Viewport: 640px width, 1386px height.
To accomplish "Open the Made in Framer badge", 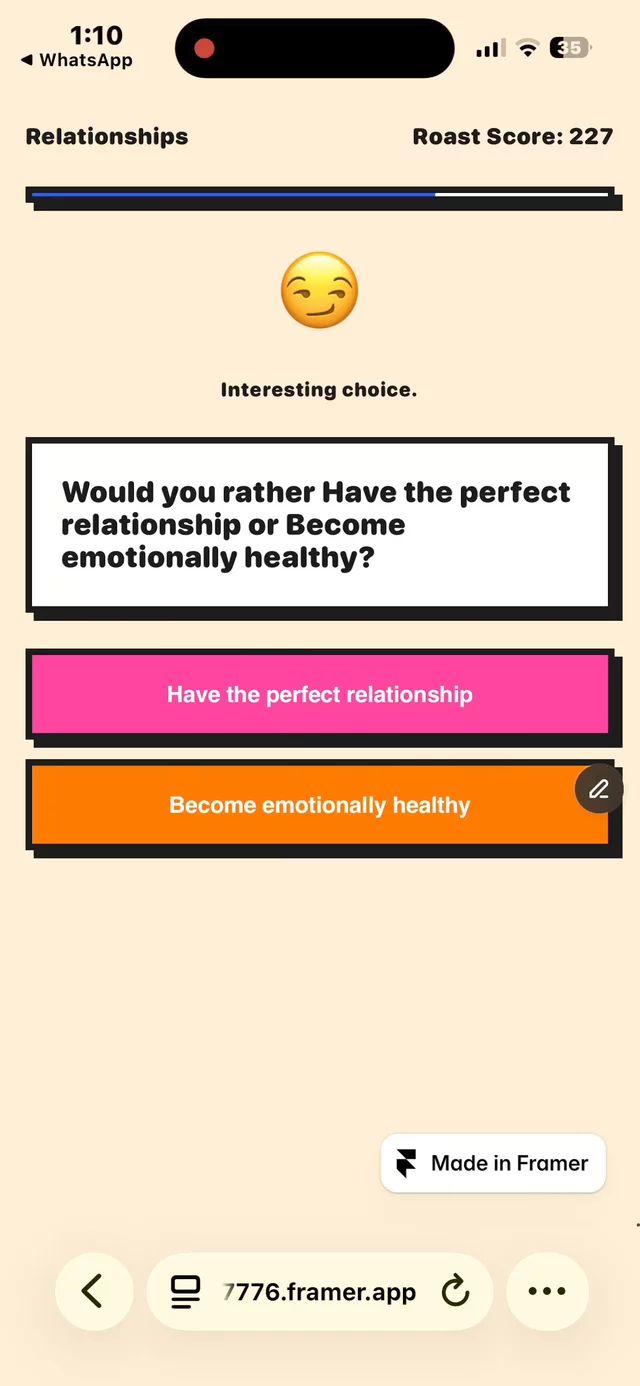I will [493, 1163].
